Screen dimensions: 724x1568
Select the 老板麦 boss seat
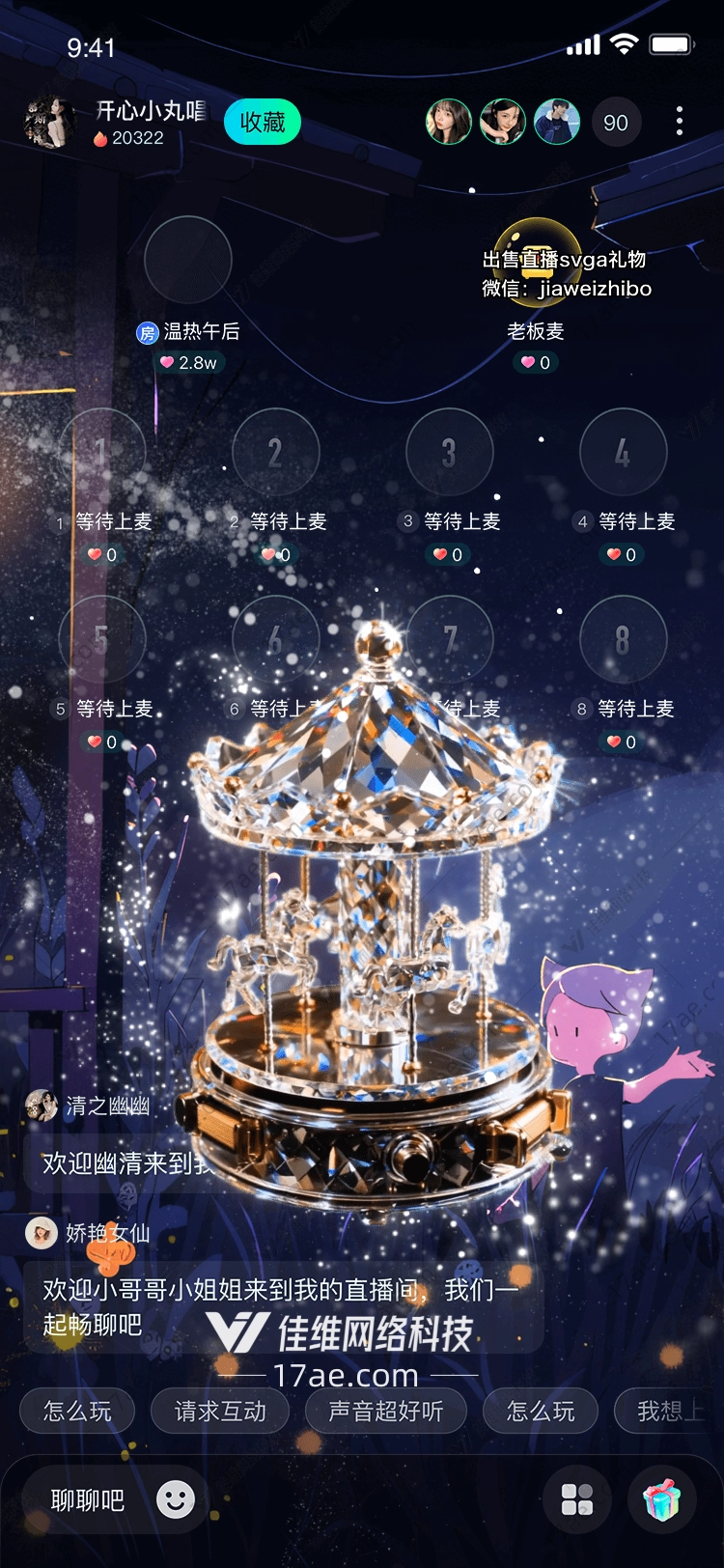pyautogui.click(x=537, y=261)
